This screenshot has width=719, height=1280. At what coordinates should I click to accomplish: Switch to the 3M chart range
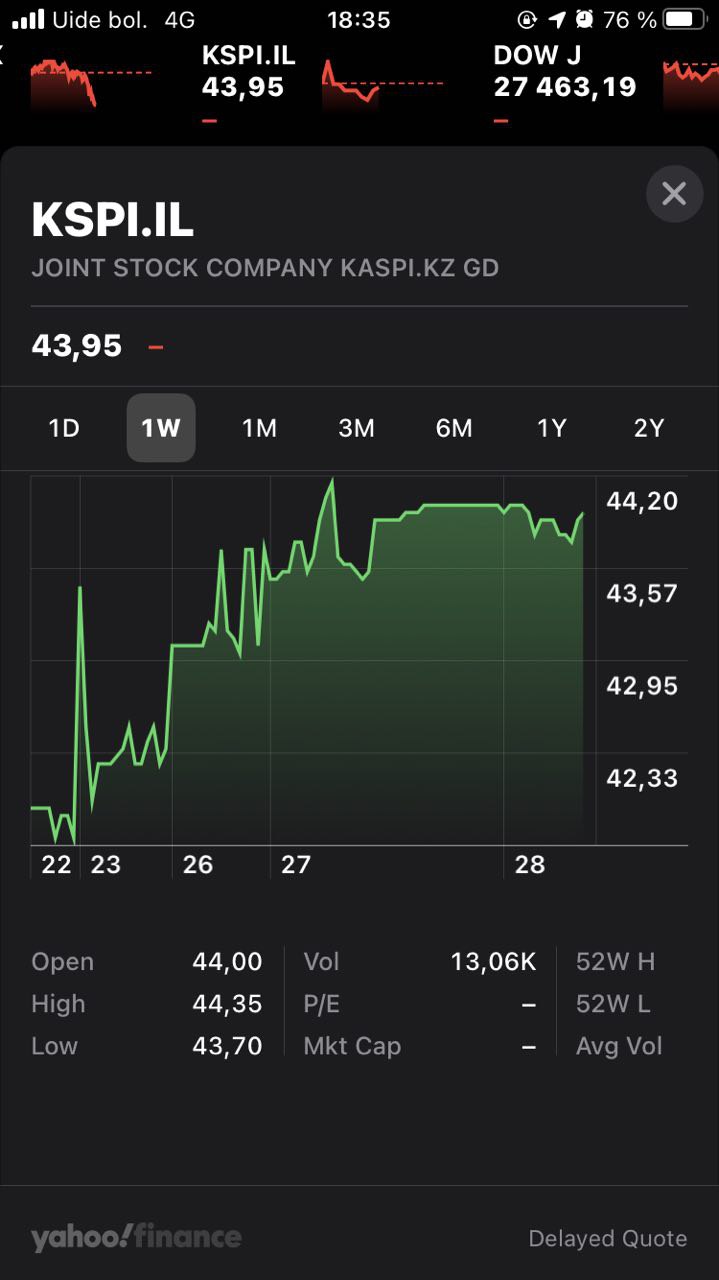coord(356,428)
